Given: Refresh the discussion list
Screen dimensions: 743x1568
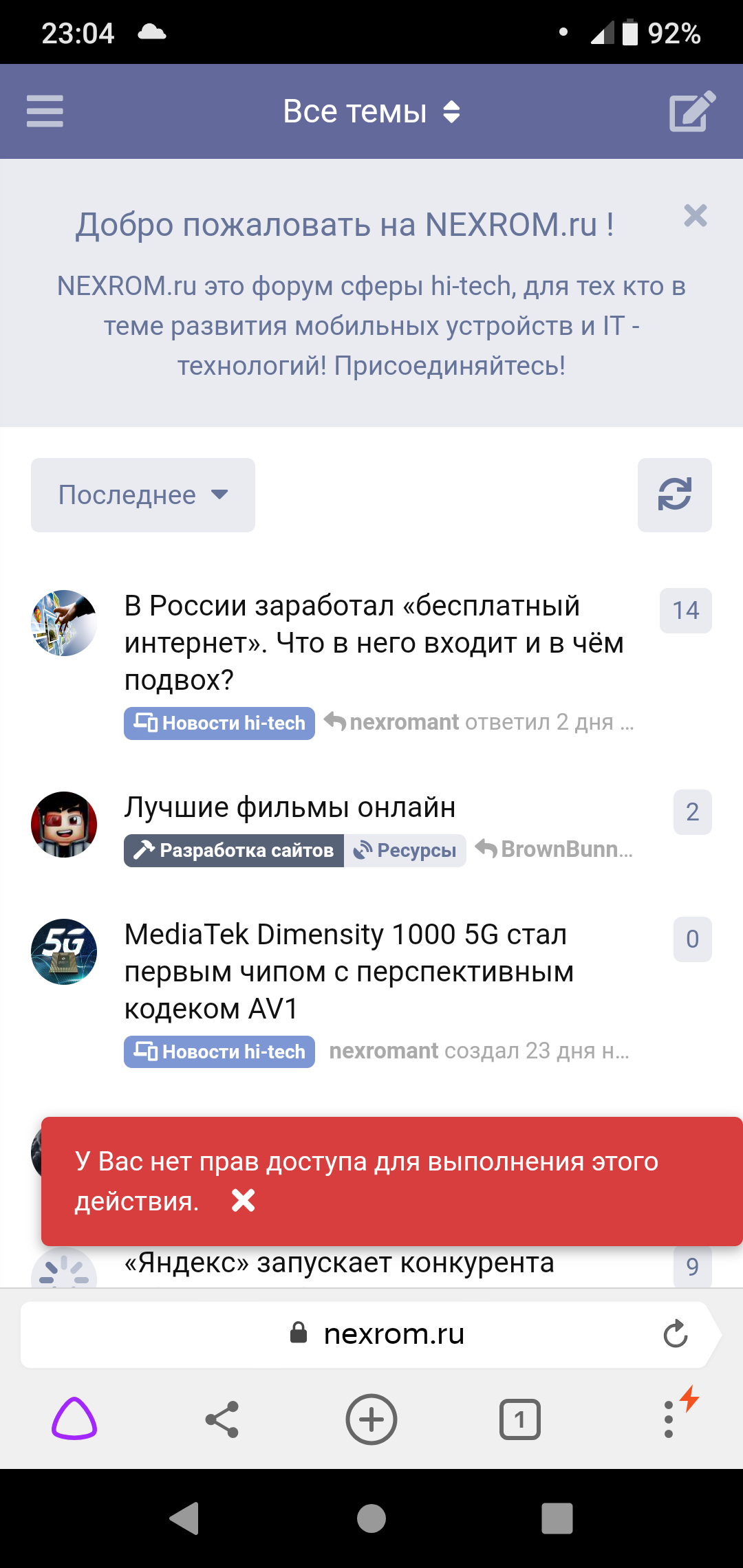Looking at the screenshot, I should coord(674,495).
